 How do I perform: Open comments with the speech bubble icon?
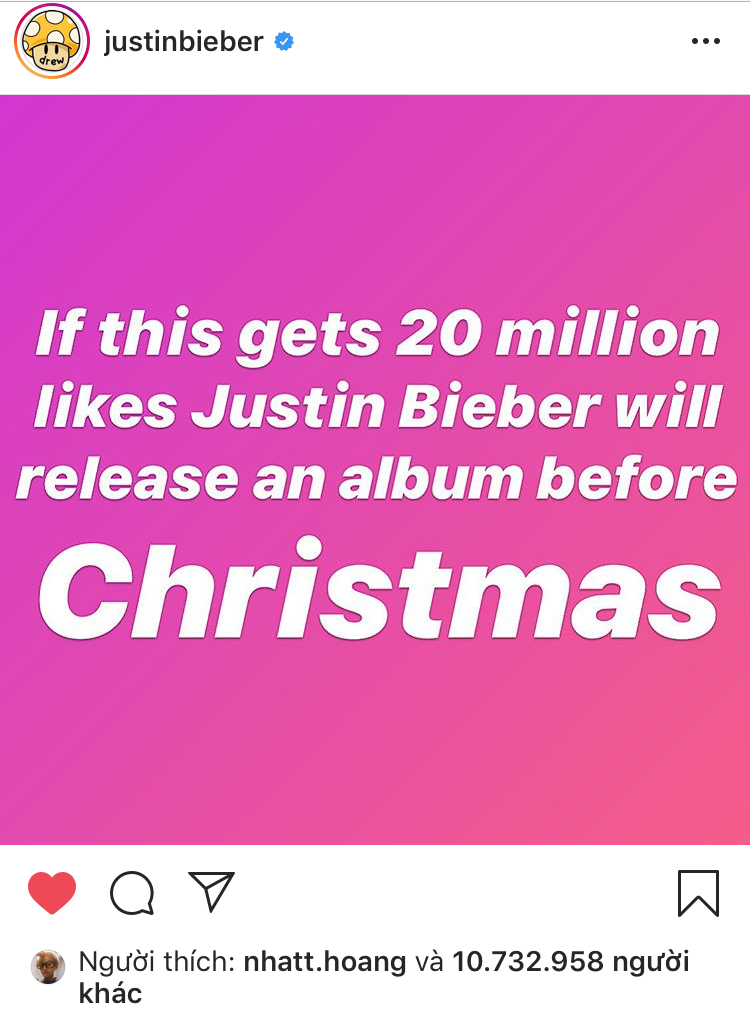(132, 892)
